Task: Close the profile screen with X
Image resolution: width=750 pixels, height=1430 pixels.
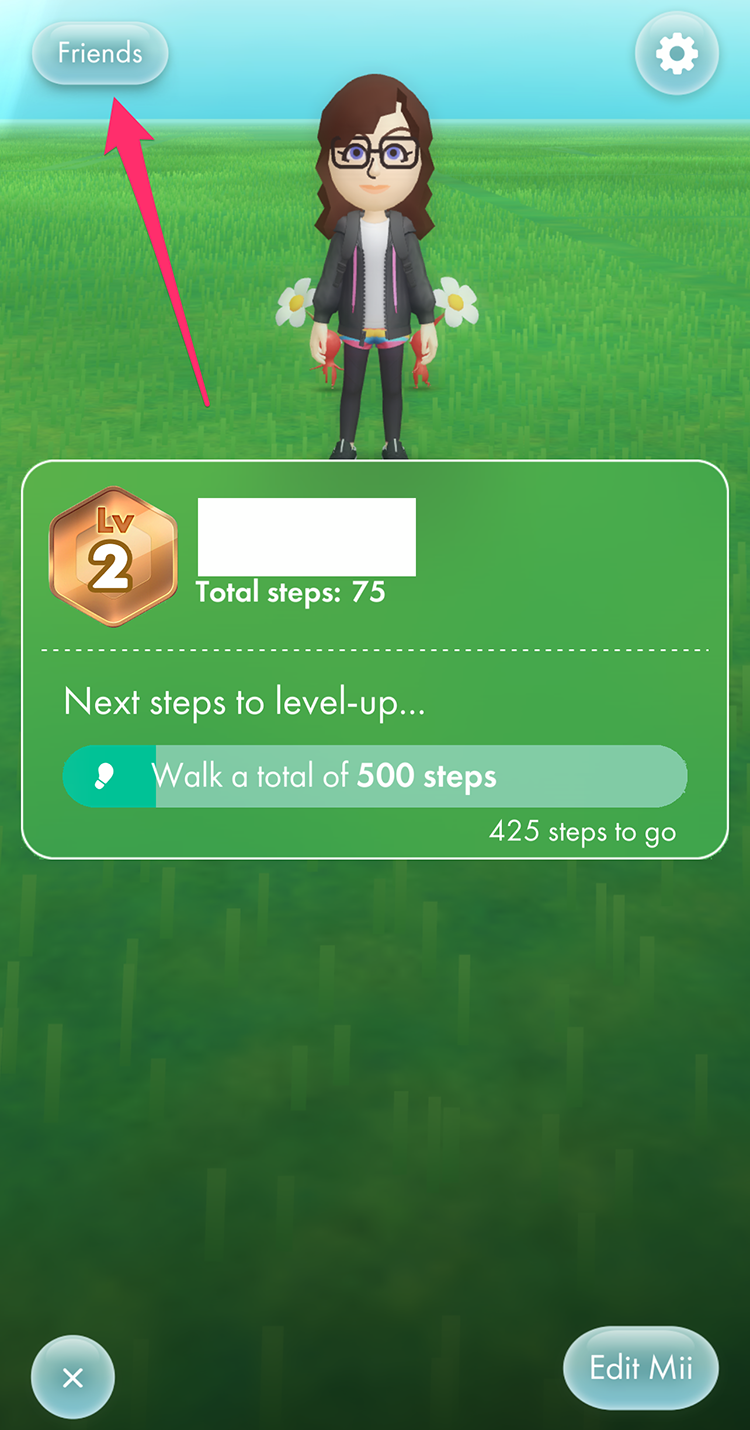Action: point(73,1378)
